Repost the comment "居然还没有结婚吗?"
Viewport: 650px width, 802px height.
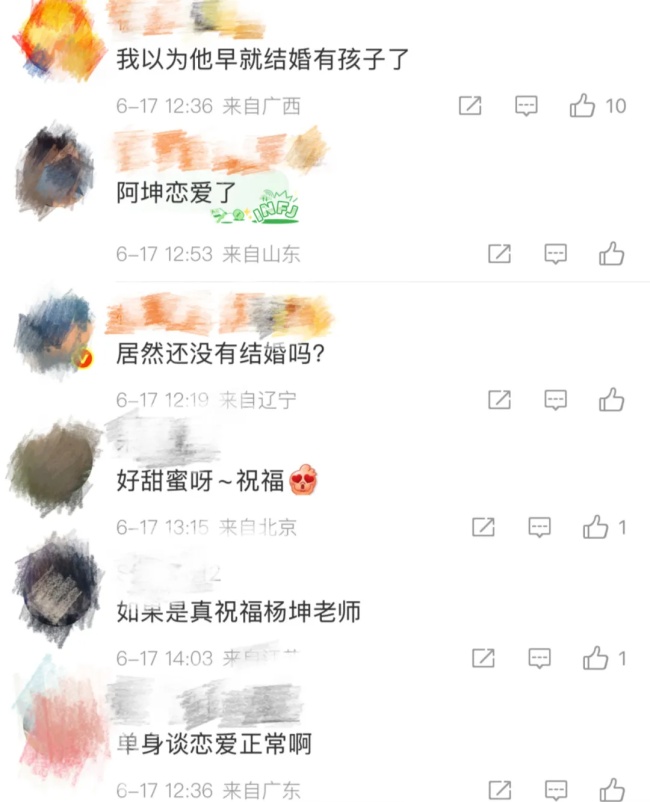tap(499, 400)
